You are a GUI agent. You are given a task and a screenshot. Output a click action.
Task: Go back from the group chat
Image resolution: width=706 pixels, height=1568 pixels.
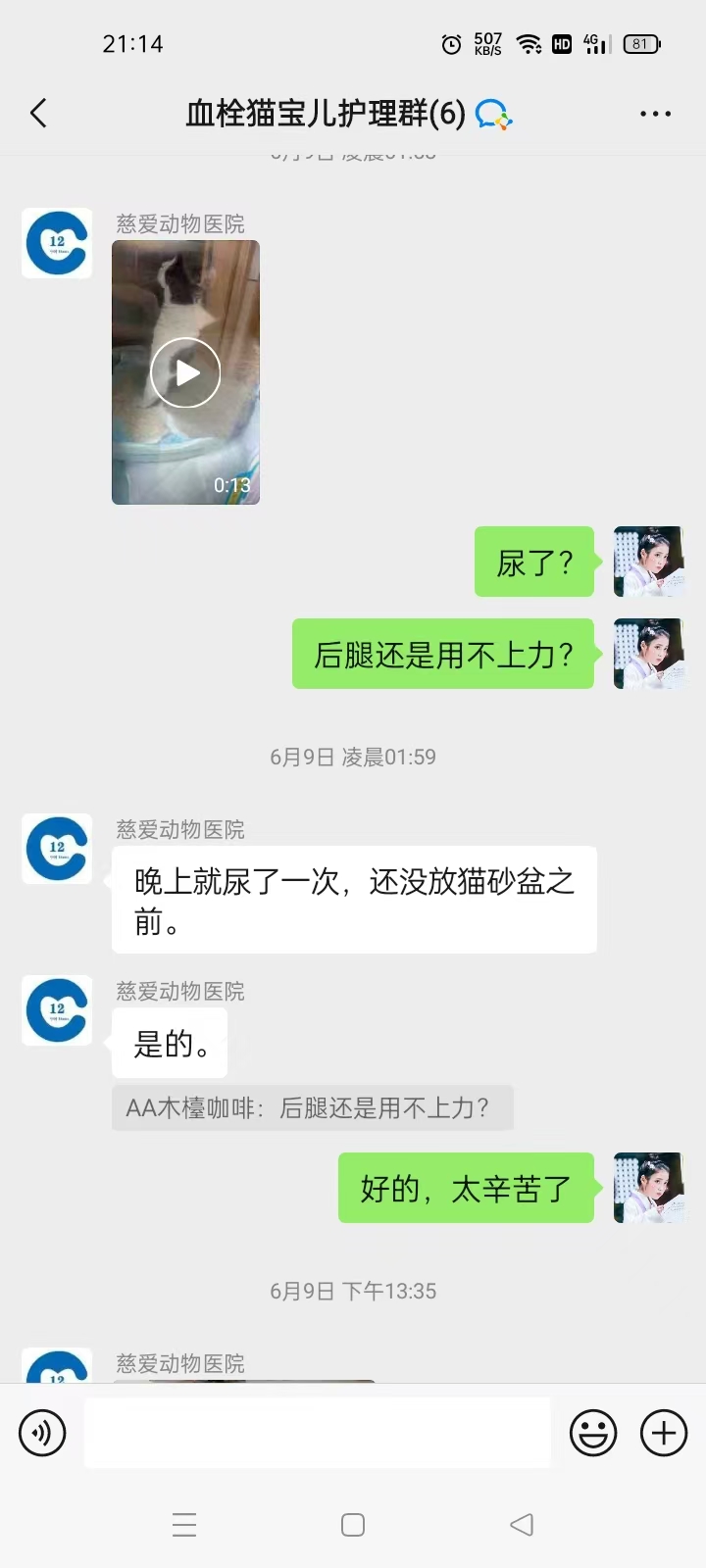[39, 114]
